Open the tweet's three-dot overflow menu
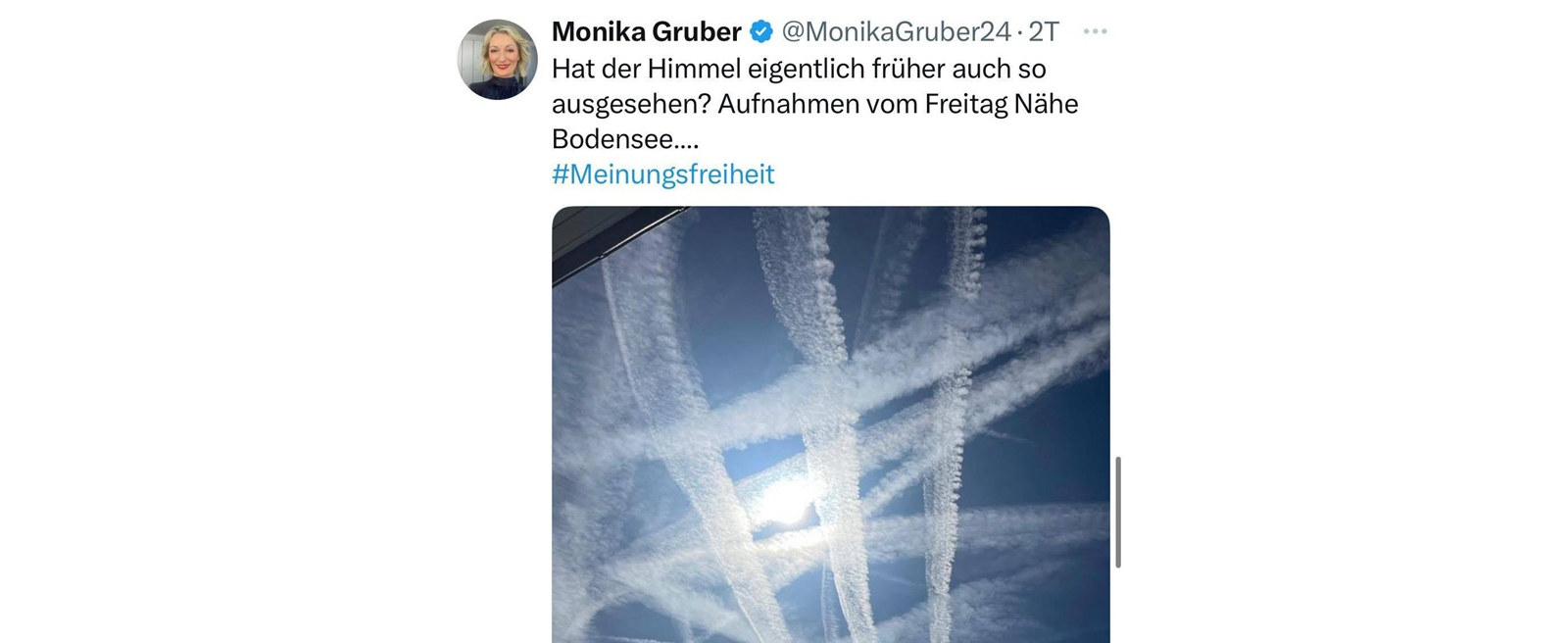The height and width of the screenshot is (643, 1568). [1095, 31]
